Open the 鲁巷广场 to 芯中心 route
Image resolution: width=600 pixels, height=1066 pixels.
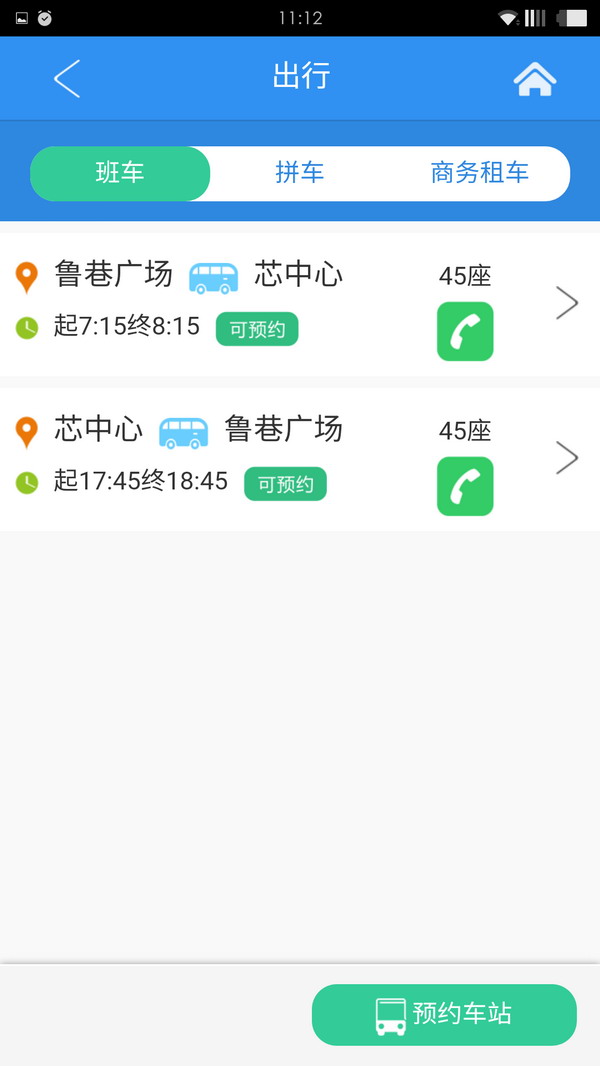tap(300, 304)
